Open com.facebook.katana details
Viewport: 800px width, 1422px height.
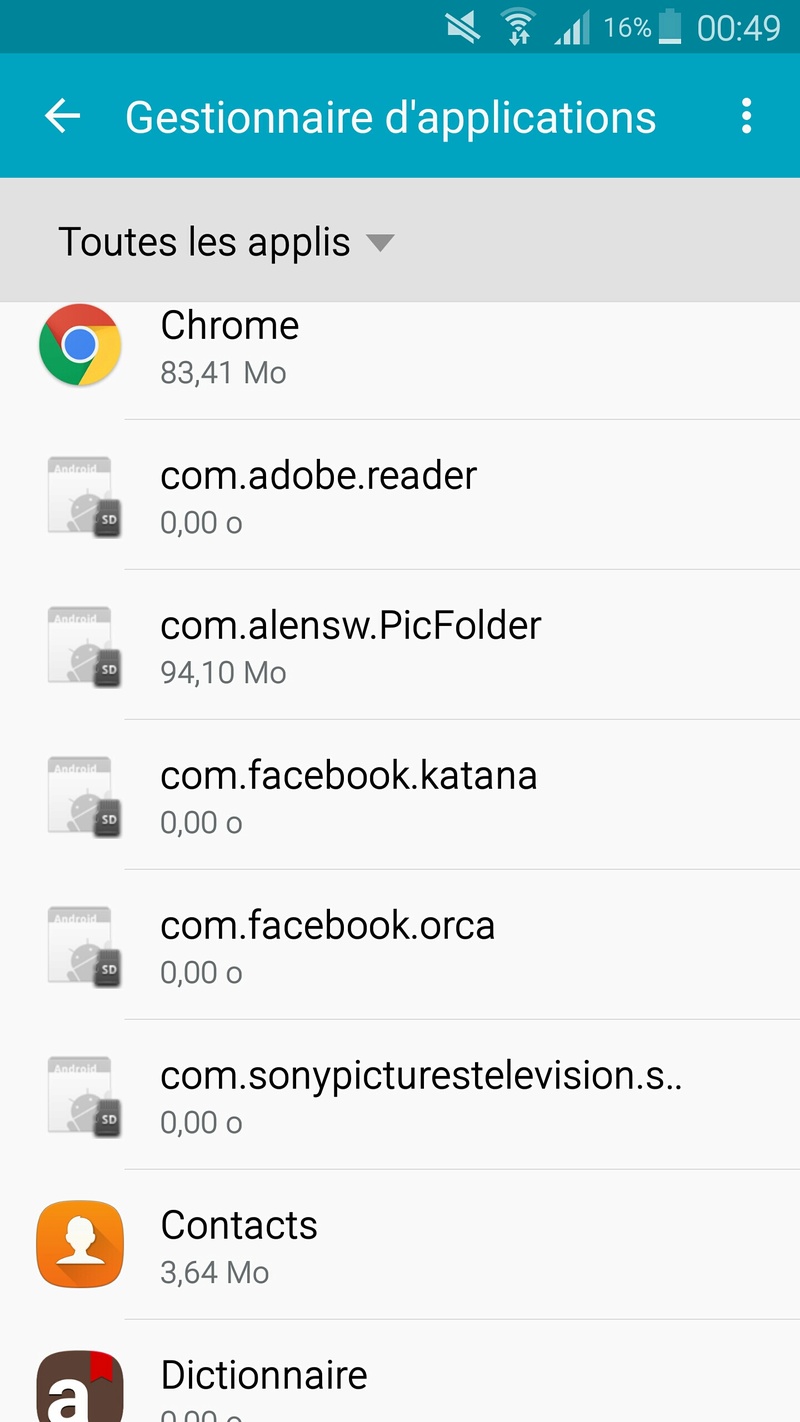(400, 795)
